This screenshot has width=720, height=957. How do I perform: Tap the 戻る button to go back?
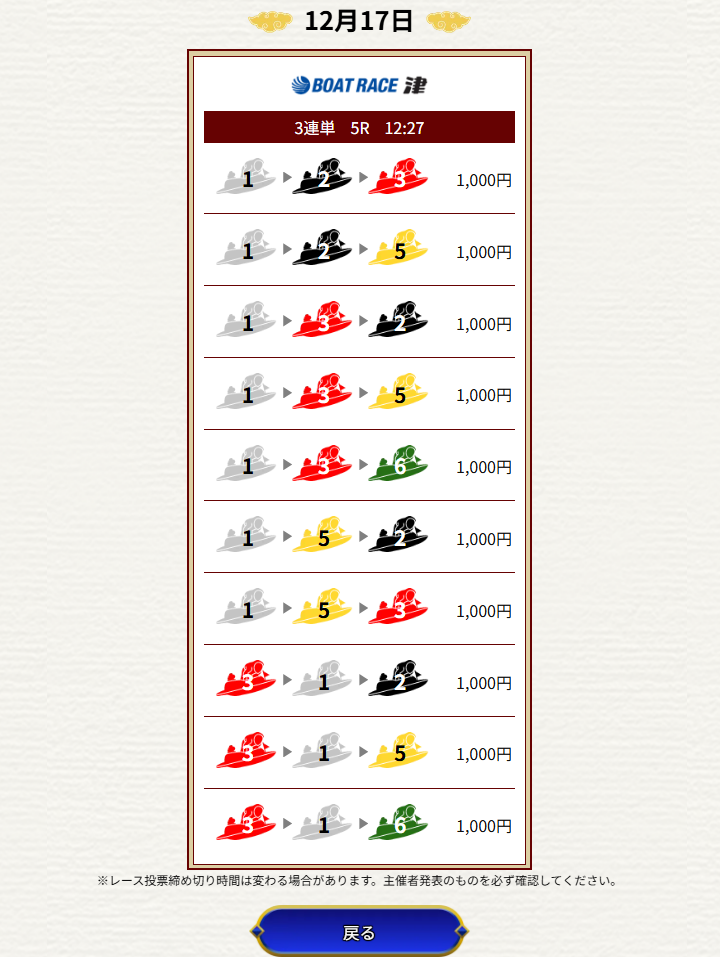click(x=359, y=932)
